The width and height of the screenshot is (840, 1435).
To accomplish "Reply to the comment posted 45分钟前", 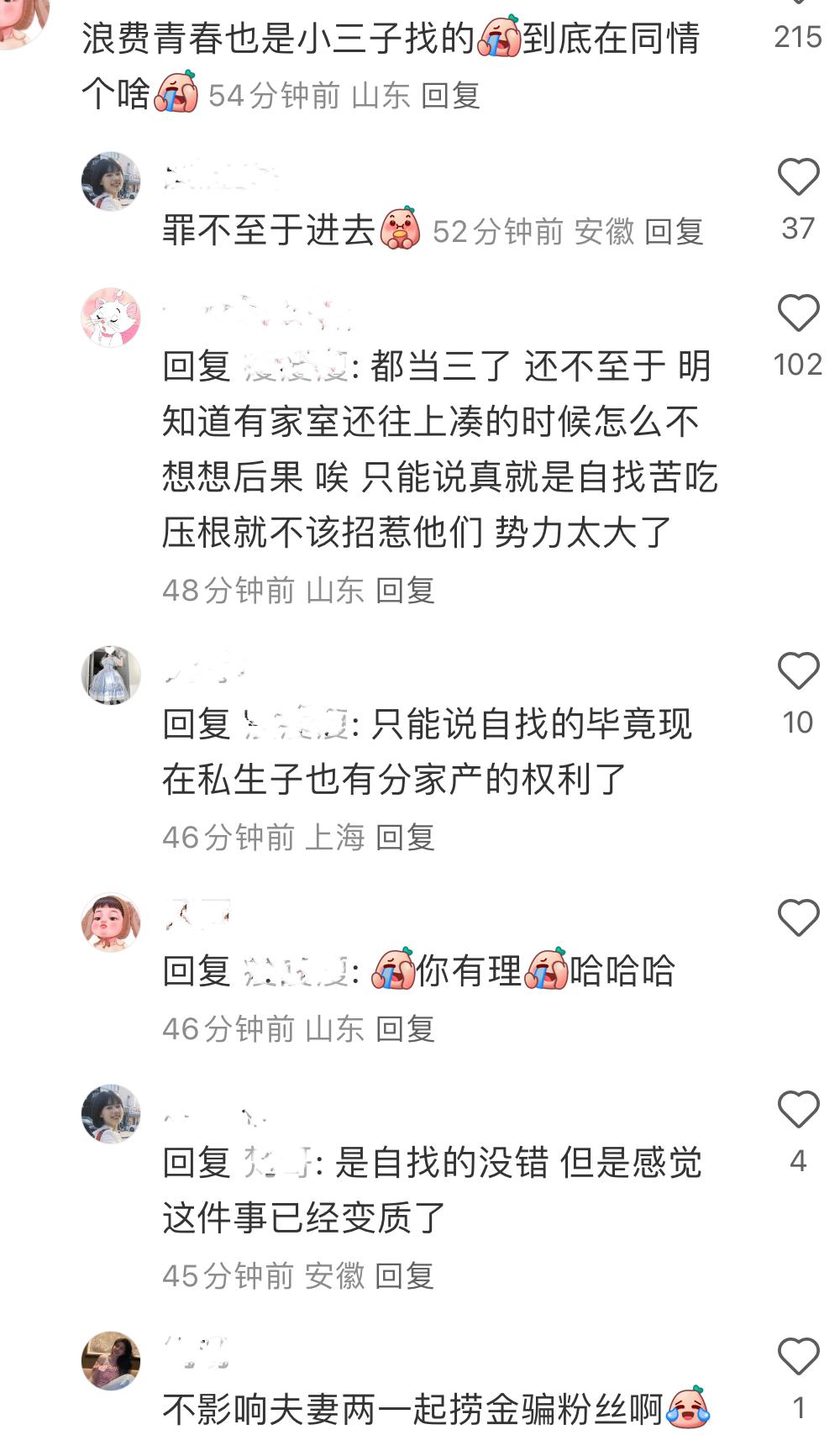I will (405, 1276).
